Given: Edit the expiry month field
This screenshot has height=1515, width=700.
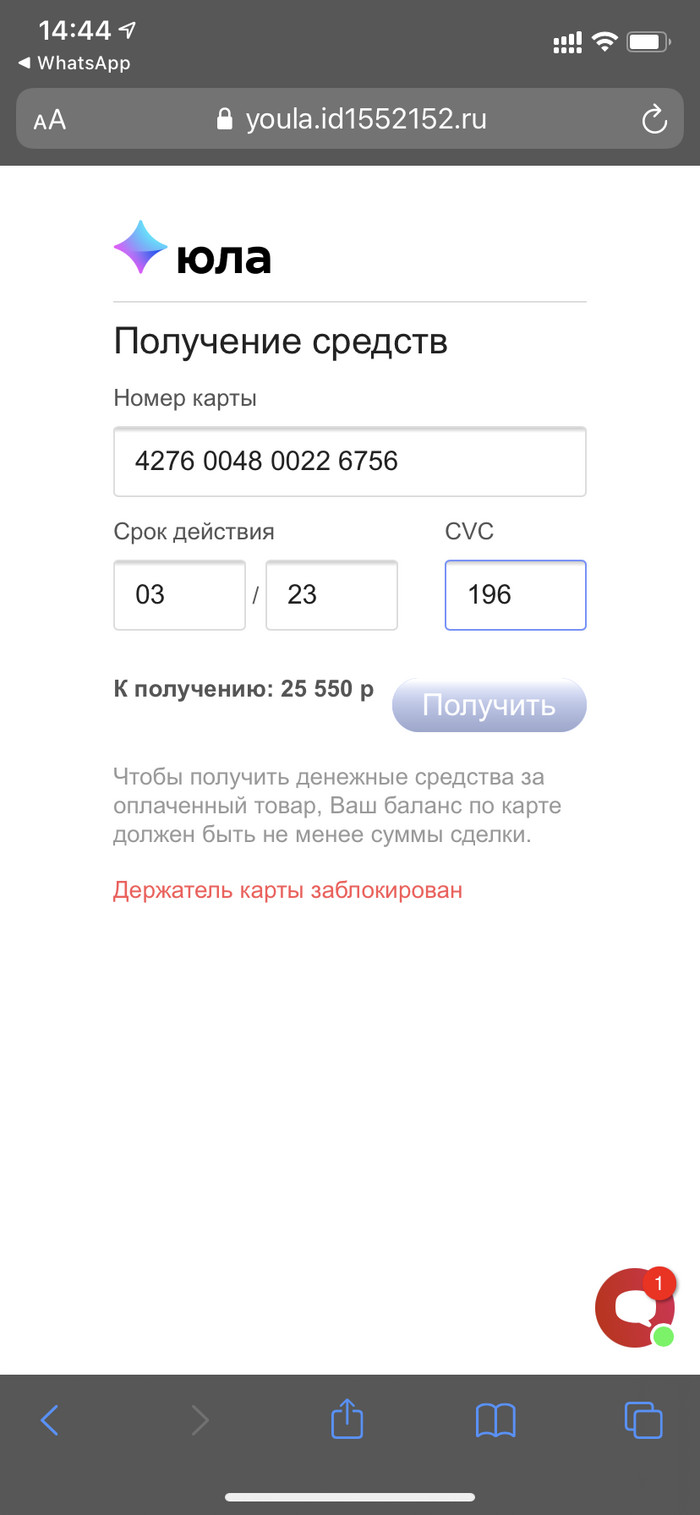Looking at the screenshot, I should [179, 595].
